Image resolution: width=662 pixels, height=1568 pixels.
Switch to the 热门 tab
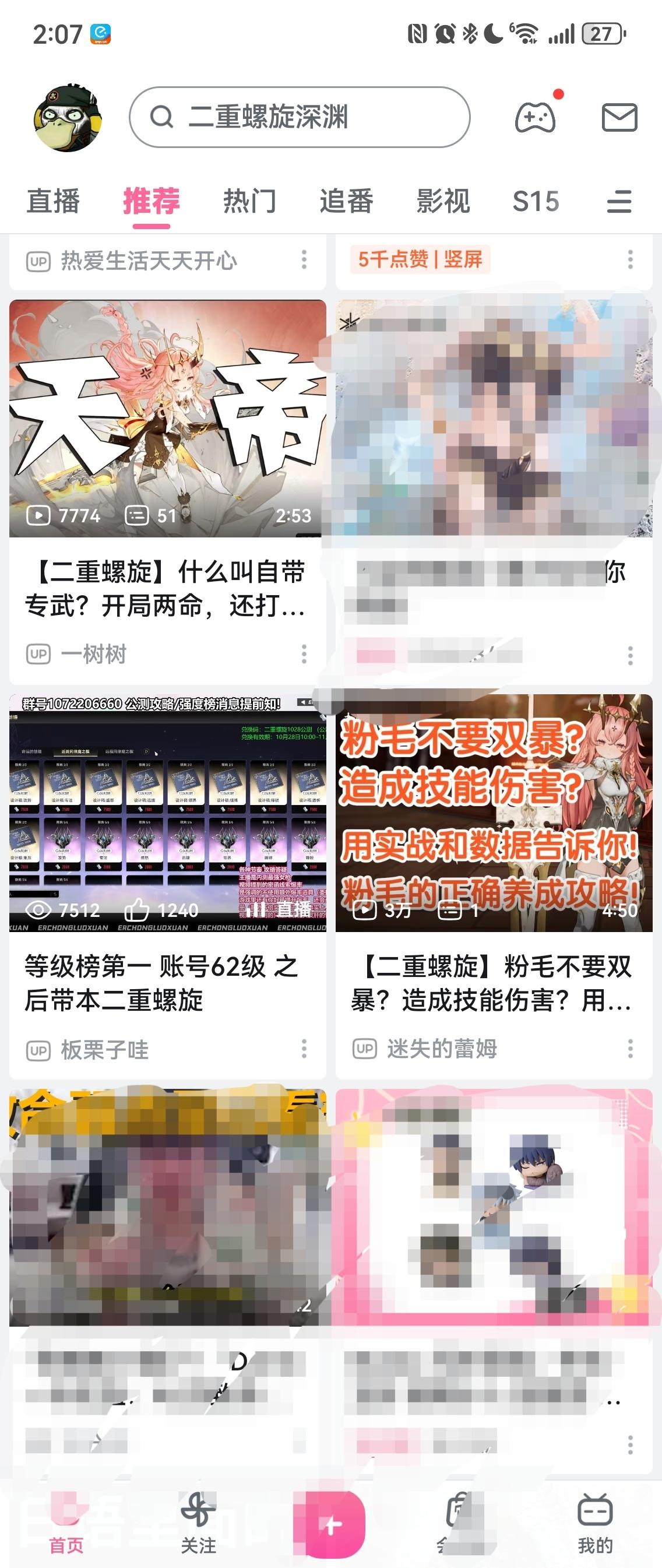point(249,202)
